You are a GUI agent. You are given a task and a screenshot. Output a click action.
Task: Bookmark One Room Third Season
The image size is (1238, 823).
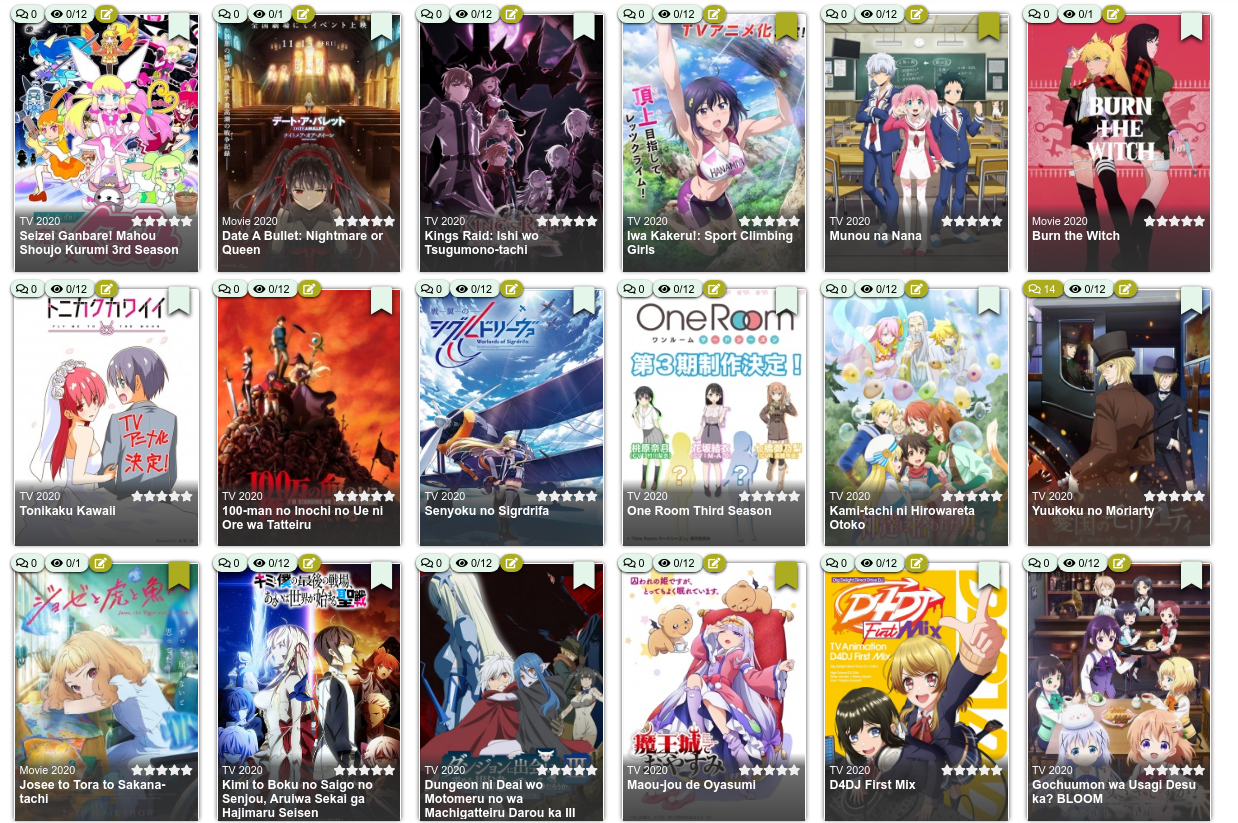click(787, 300)
